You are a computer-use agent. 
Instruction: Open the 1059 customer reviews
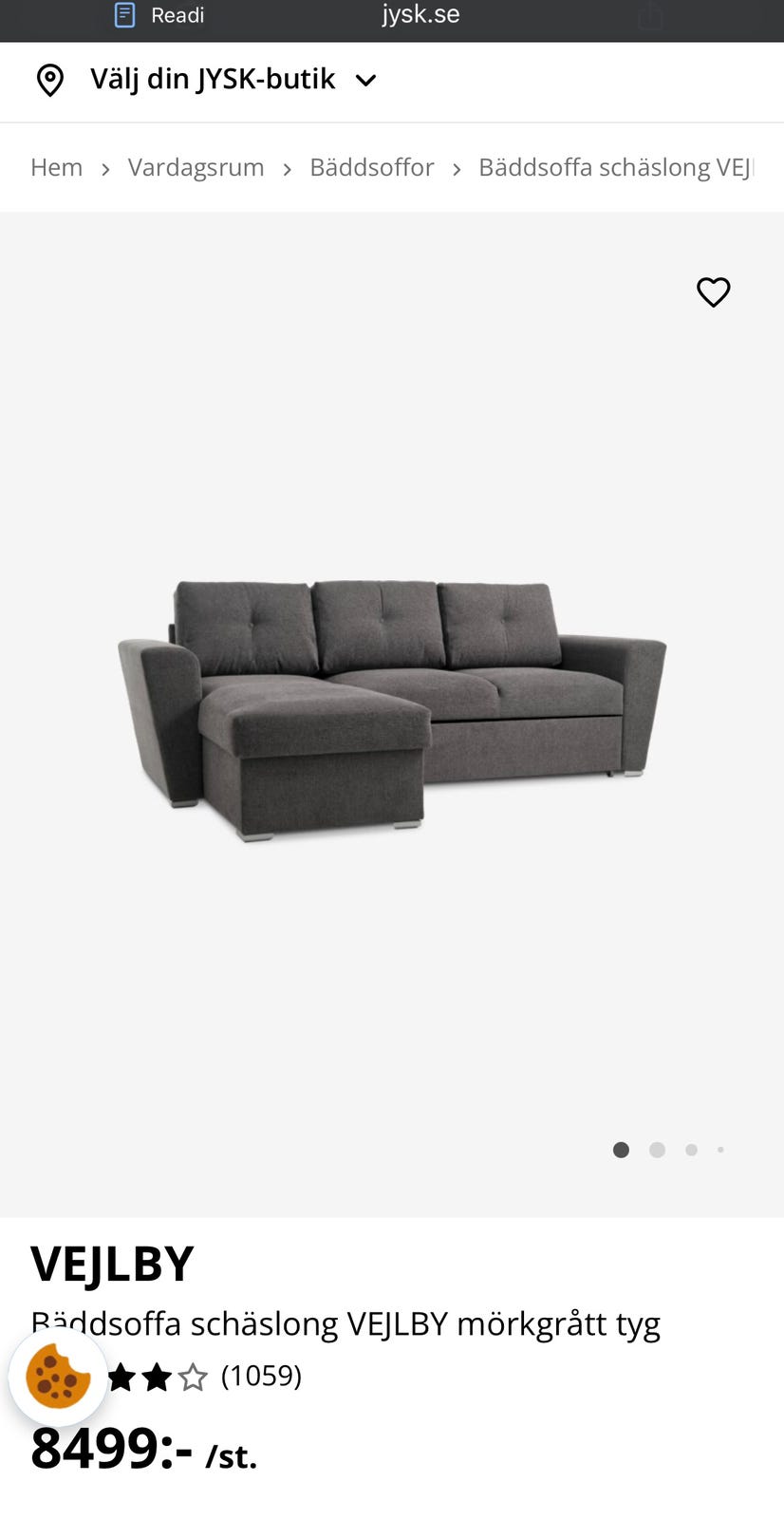pyautogui.click(x=261, y=1376)
